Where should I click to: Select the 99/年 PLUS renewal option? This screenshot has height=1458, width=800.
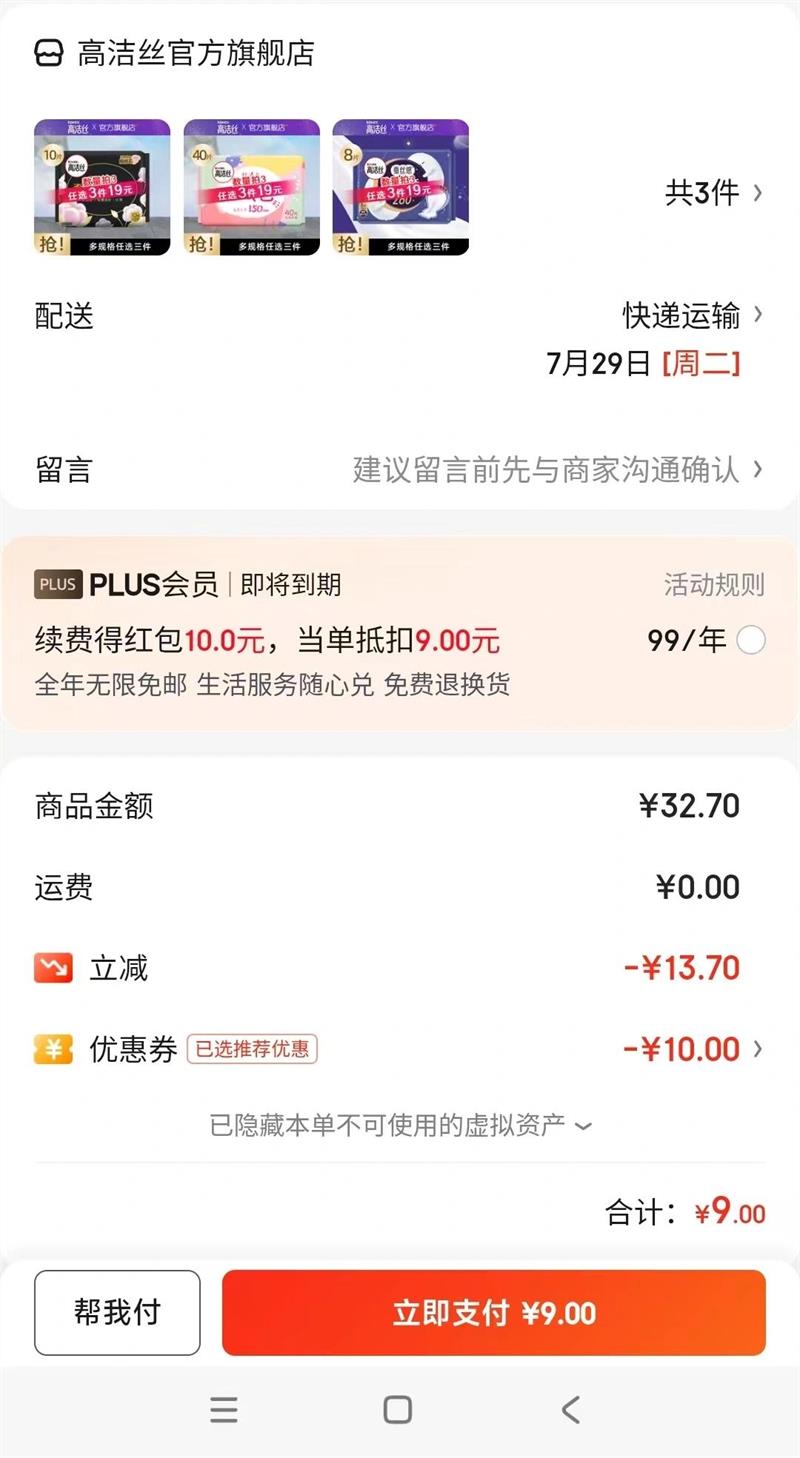click(750, 640)
